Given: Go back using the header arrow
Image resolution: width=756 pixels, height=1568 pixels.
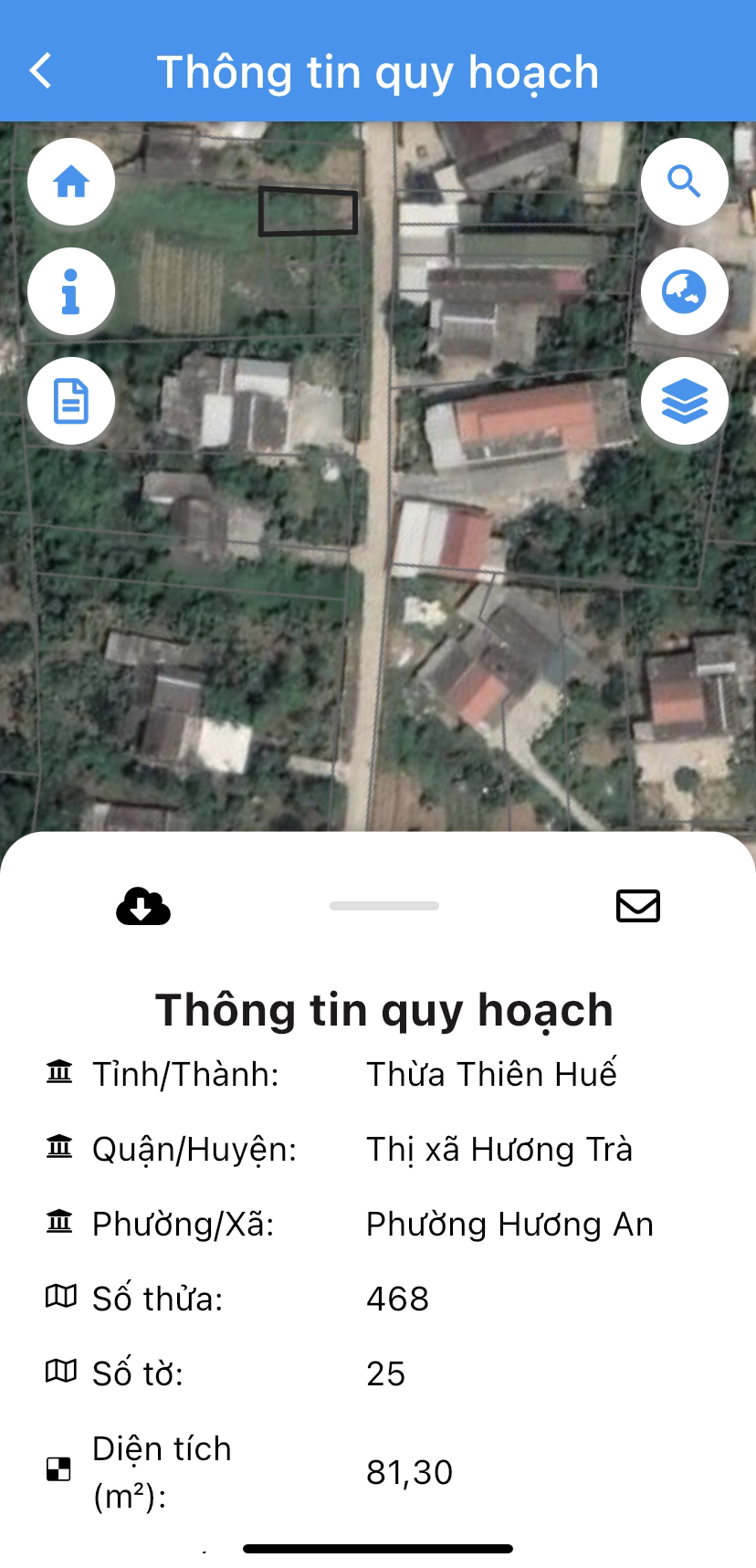Looking at the screenshot, I should 41,71.
